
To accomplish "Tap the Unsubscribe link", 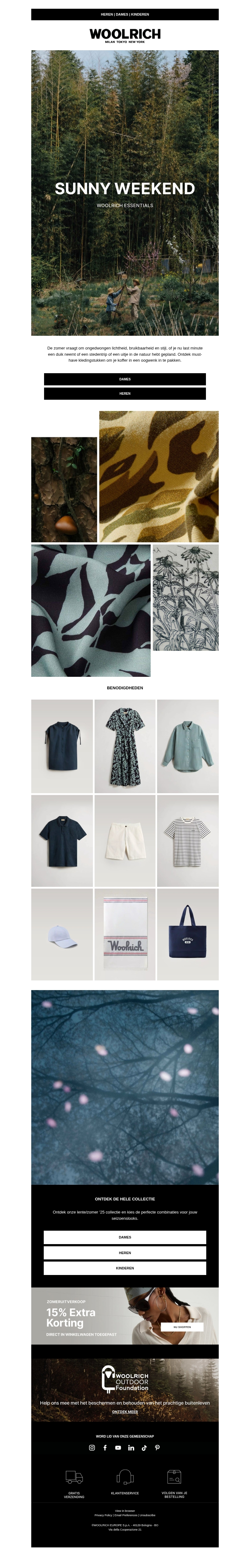I will (147, 1515).
